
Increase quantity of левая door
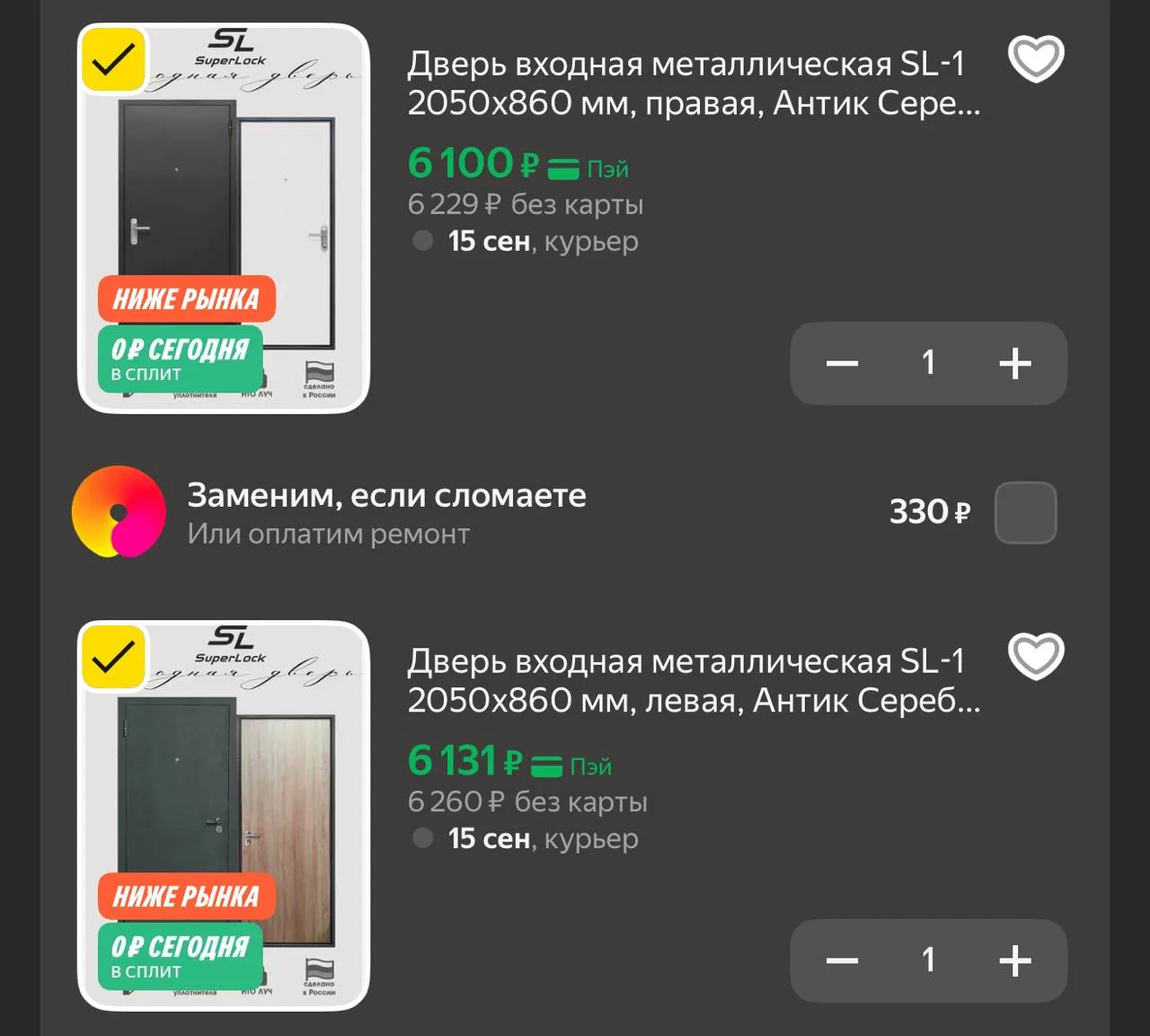point(1015,961)
